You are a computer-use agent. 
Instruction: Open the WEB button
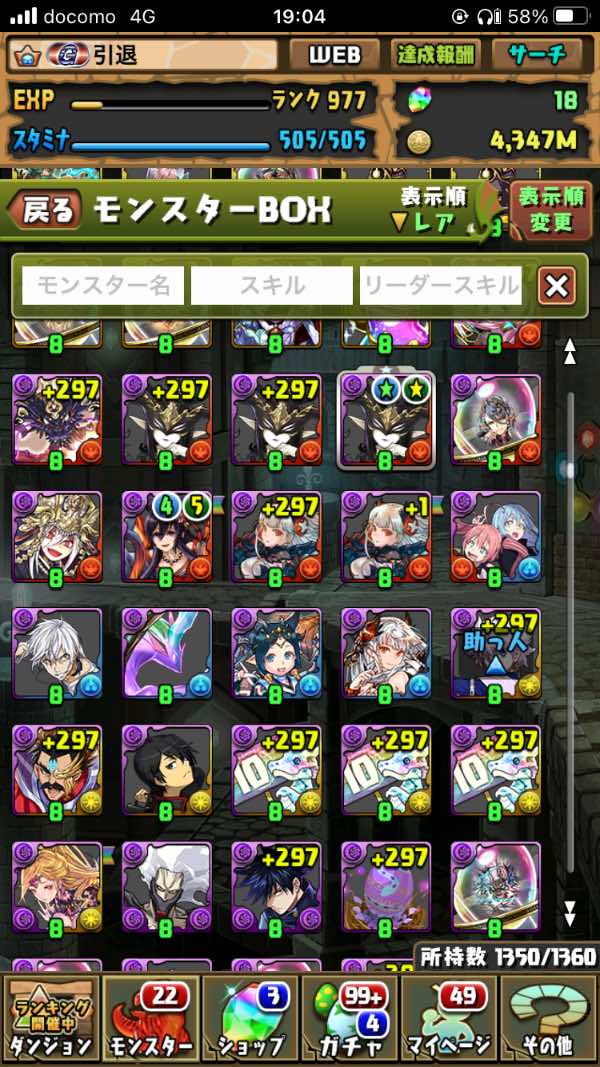334,55
